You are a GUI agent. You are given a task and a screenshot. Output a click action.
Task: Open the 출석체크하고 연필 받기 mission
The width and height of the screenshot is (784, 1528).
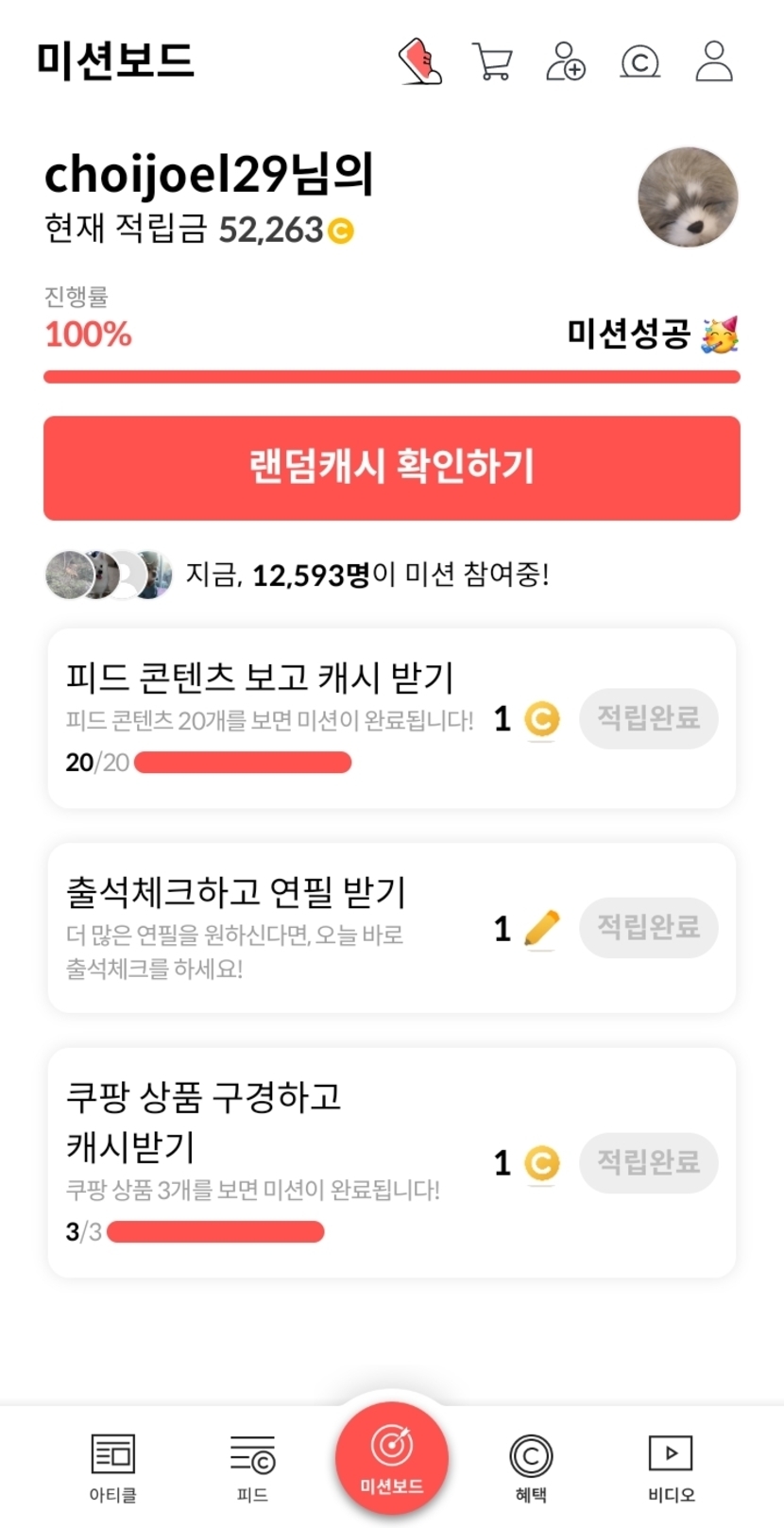(x=236, y=892)
